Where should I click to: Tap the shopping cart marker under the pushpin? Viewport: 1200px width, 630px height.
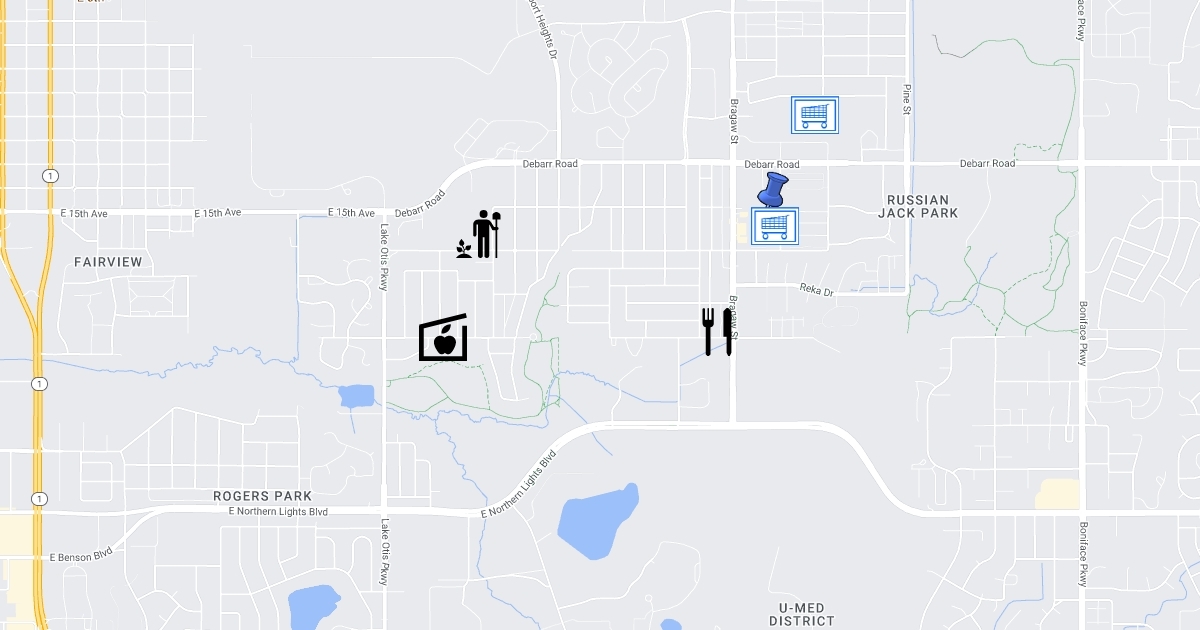tap(774, 226)
